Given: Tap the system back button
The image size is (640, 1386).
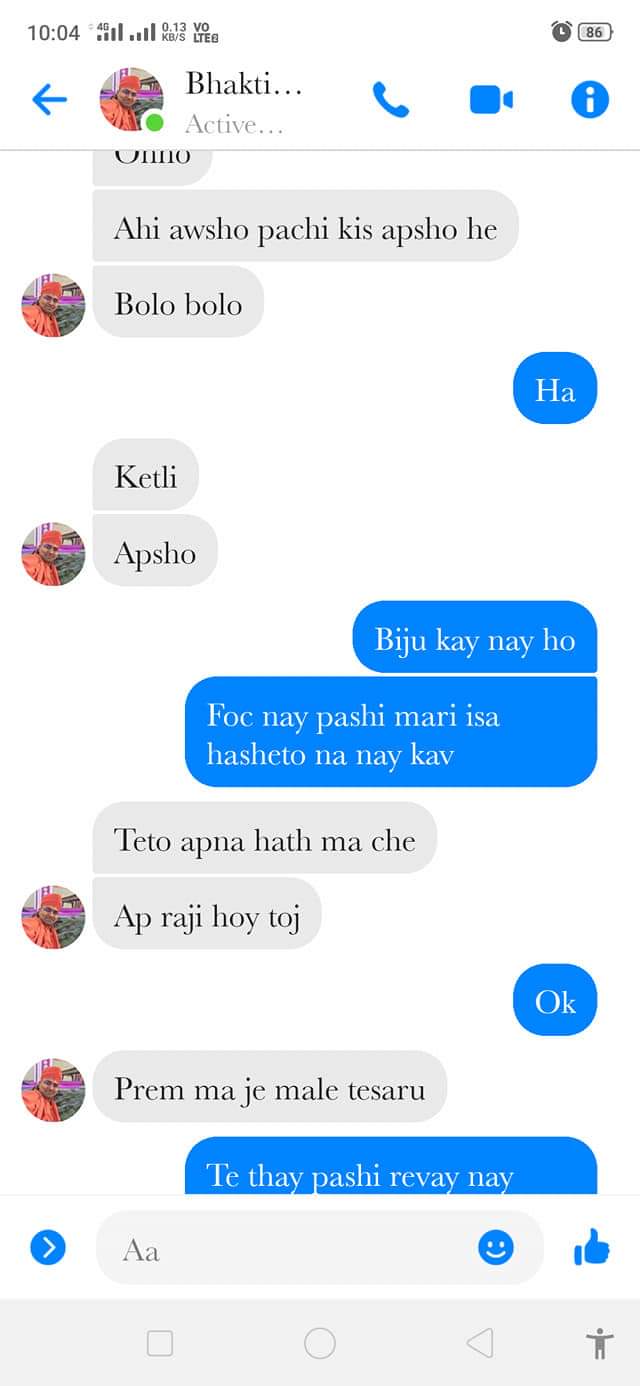Looking at the screenshot, I should [x=480, y=1343].
